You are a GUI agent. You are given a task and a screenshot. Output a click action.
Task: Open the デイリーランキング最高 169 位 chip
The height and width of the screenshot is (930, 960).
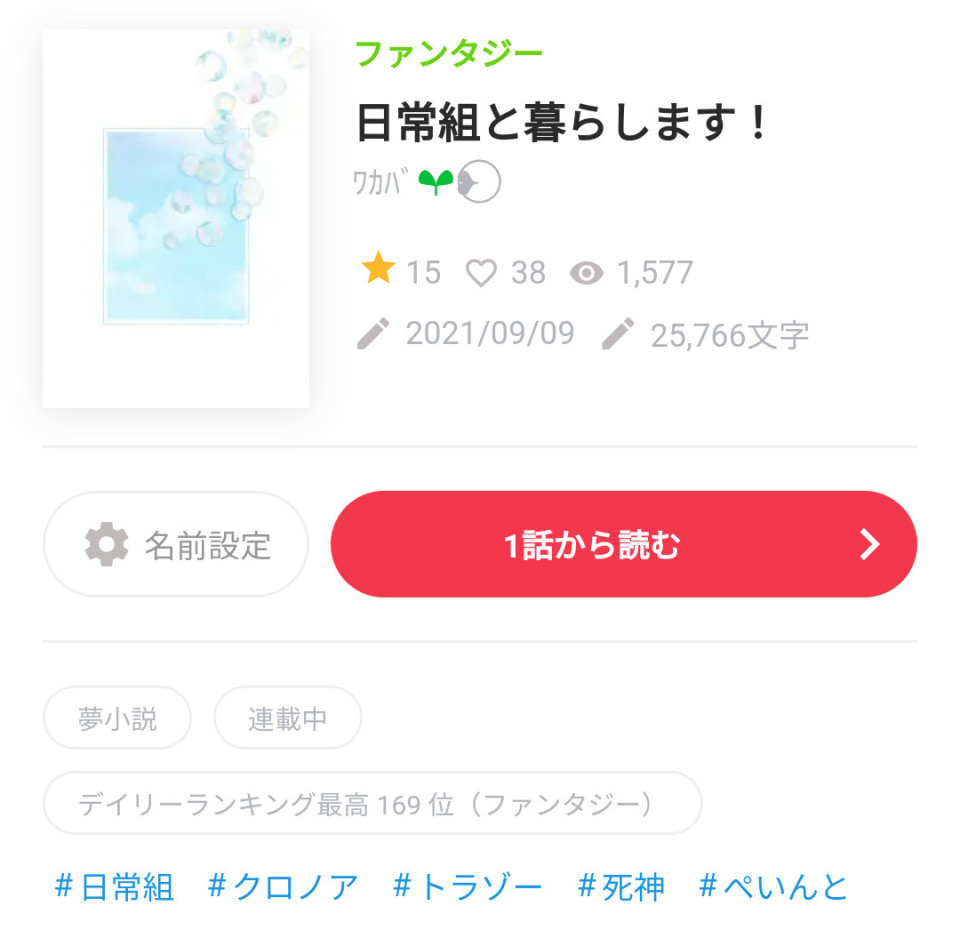pos(372,803)
